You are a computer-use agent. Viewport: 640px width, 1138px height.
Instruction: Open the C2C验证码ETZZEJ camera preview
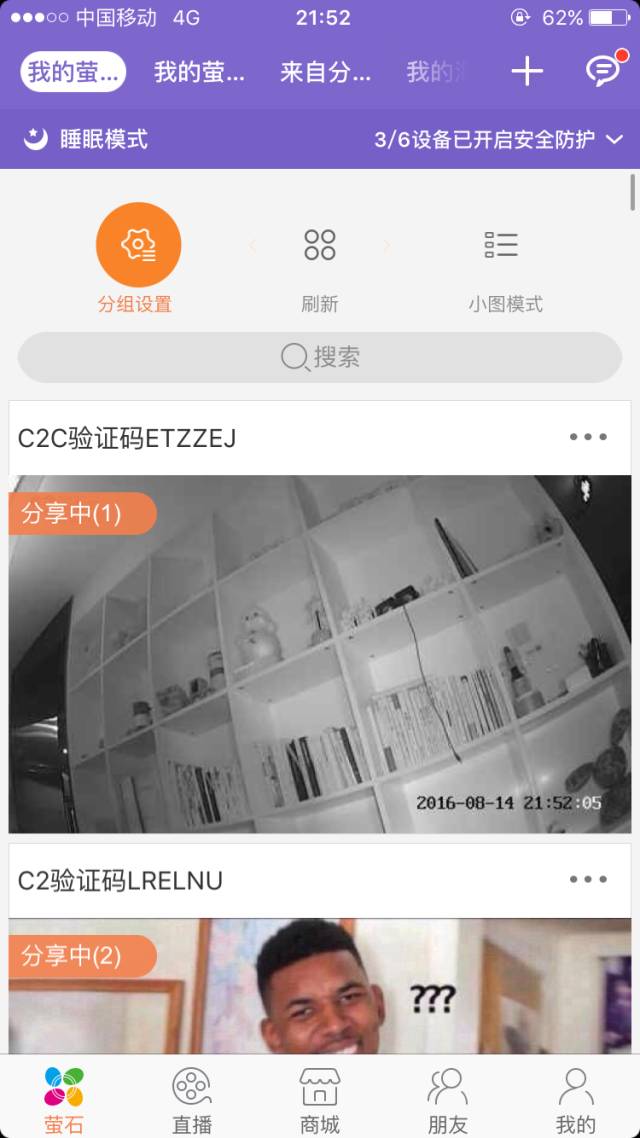(x=320, y=654)
